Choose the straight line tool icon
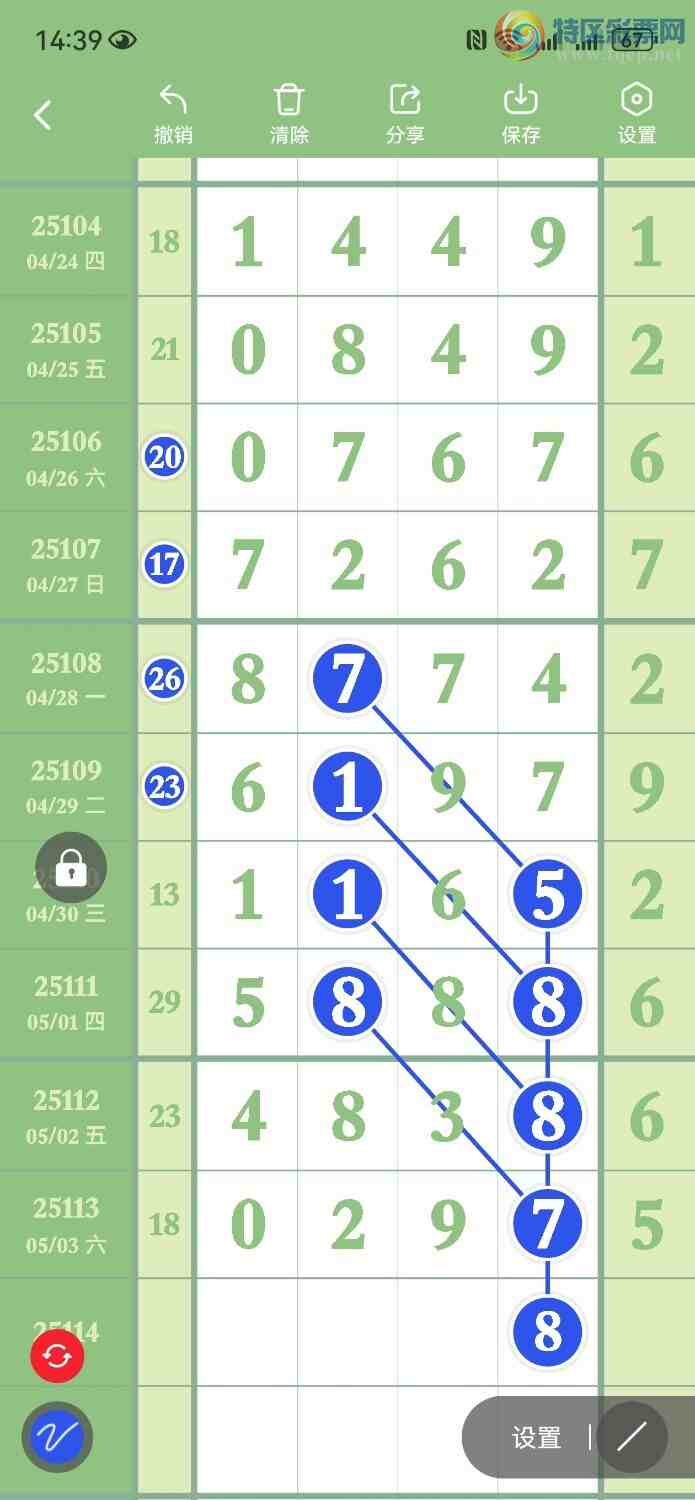The image size is (695, 1500). [x=632, y=1438]
